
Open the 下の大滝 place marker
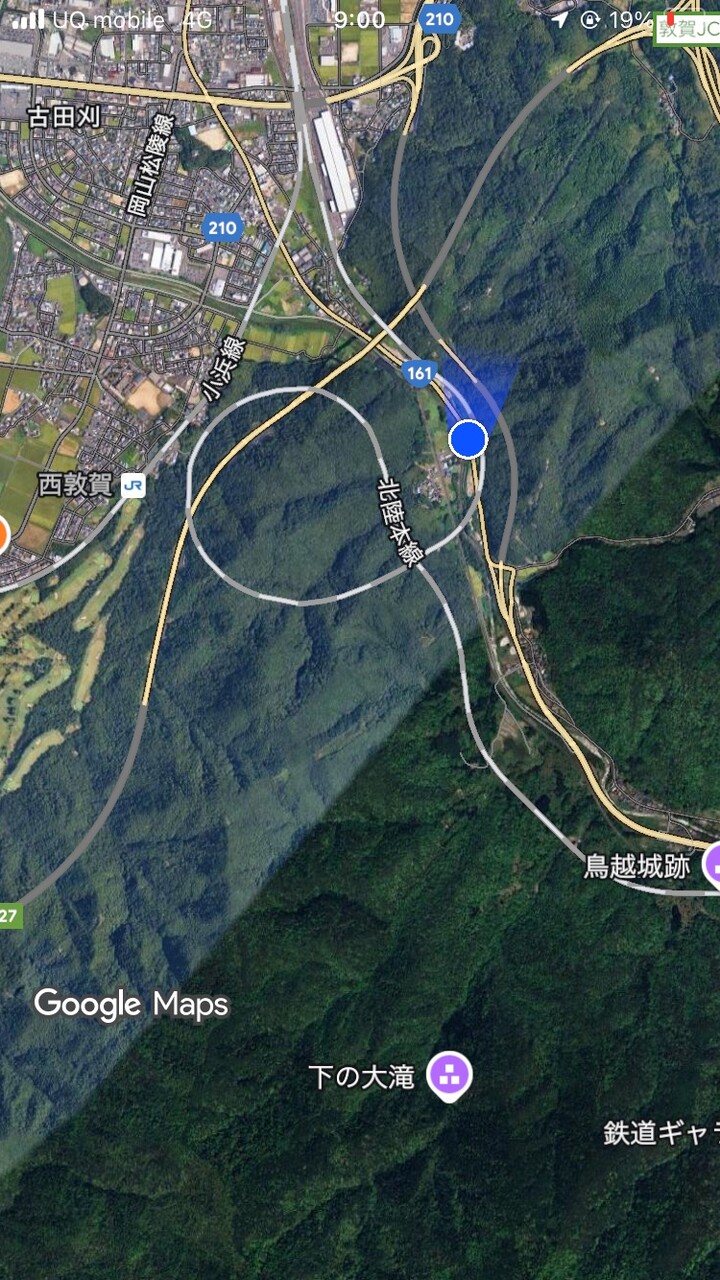tap(449, 1075)
